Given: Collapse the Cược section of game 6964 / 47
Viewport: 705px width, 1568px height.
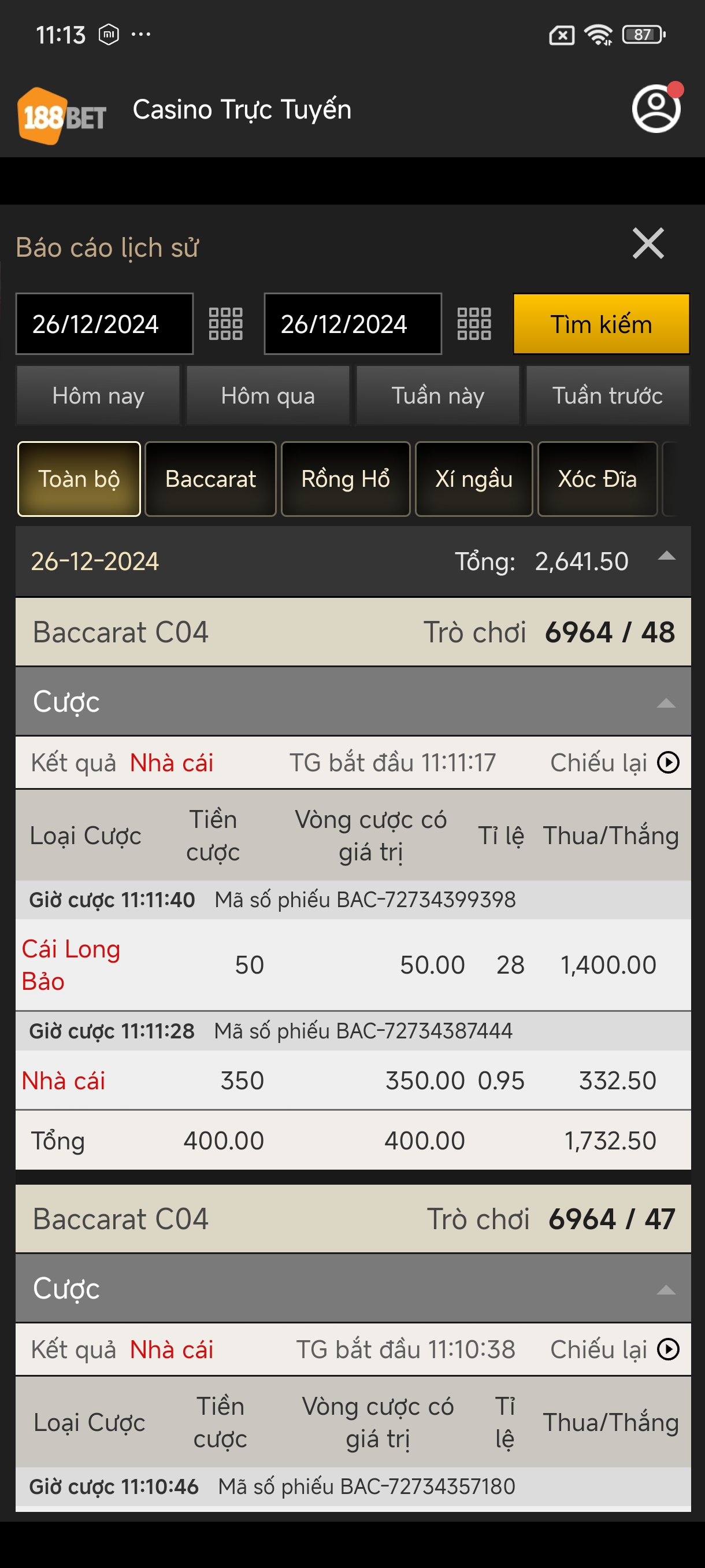Looking at the screenshot, I should [x=666, y=1290].
